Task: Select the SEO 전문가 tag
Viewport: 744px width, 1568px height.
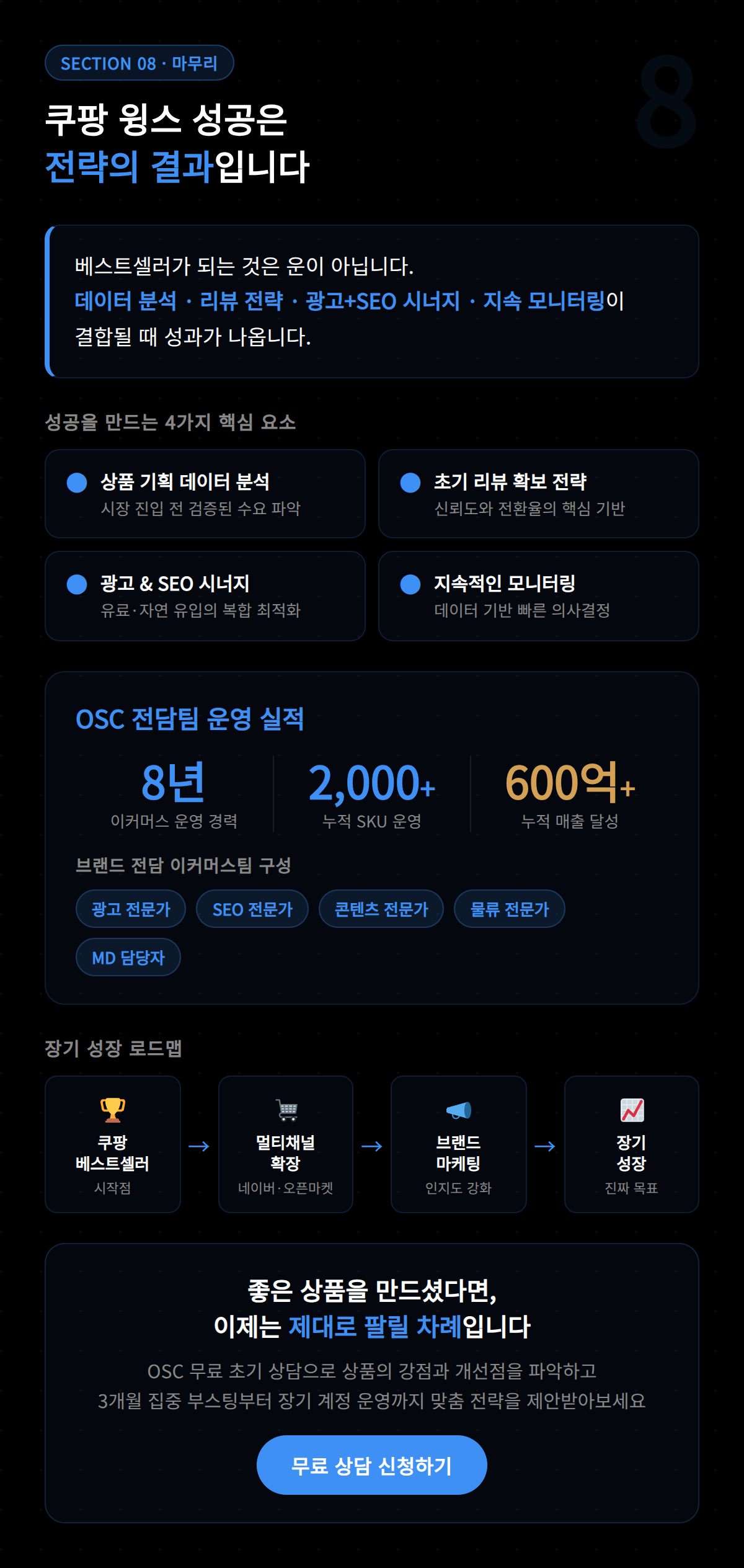Action: click(252, 908)
